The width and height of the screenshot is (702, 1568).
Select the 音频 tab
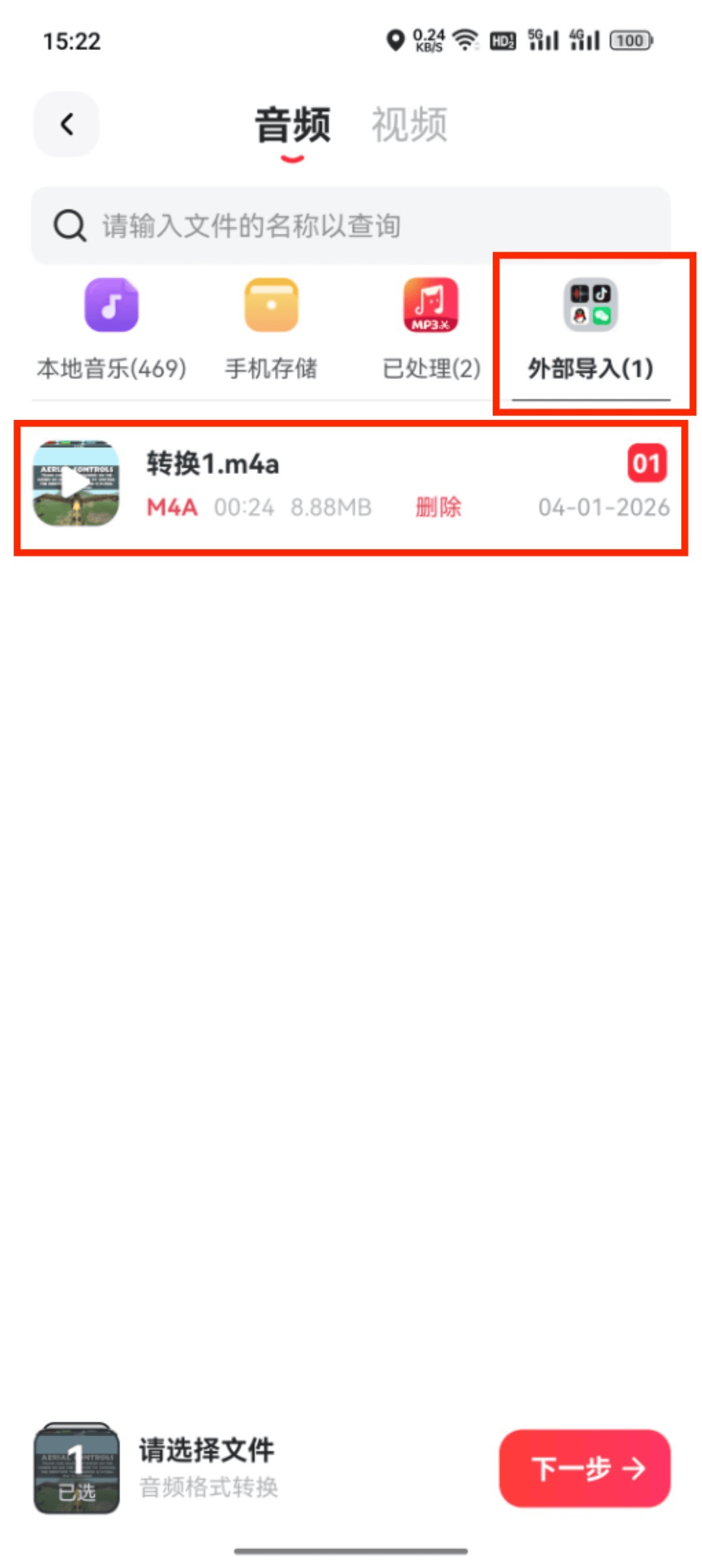click(292, 125)
